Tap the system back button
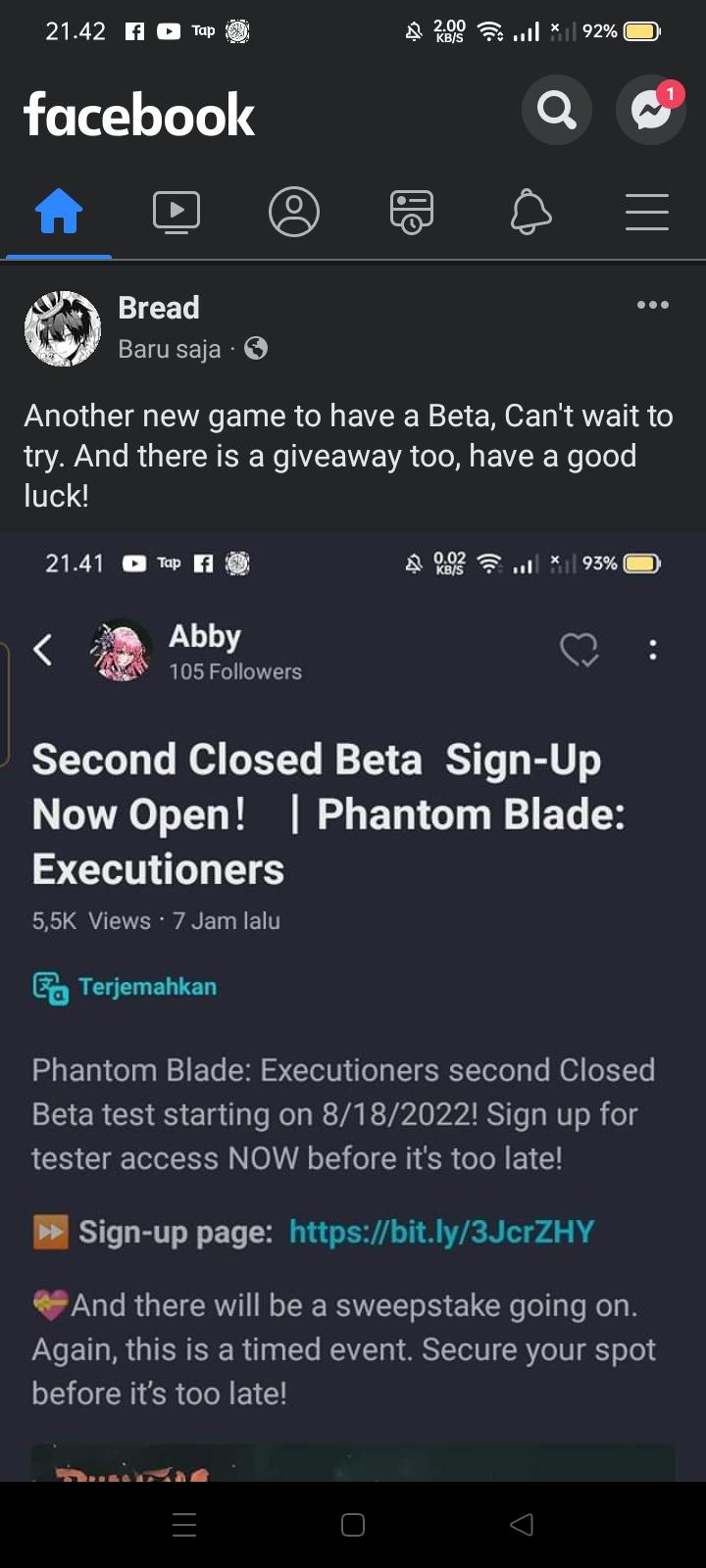The image size is (706, 1568). point(522,1524)
